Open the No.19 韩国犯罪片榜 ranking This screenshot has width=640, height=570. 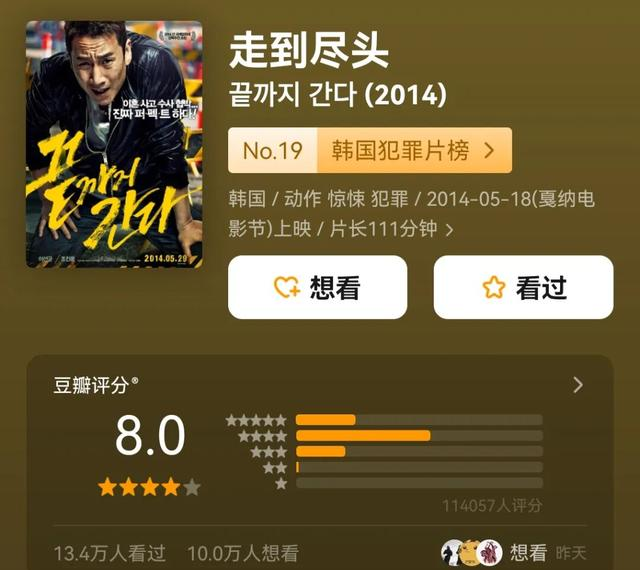(x=370, y=151)
